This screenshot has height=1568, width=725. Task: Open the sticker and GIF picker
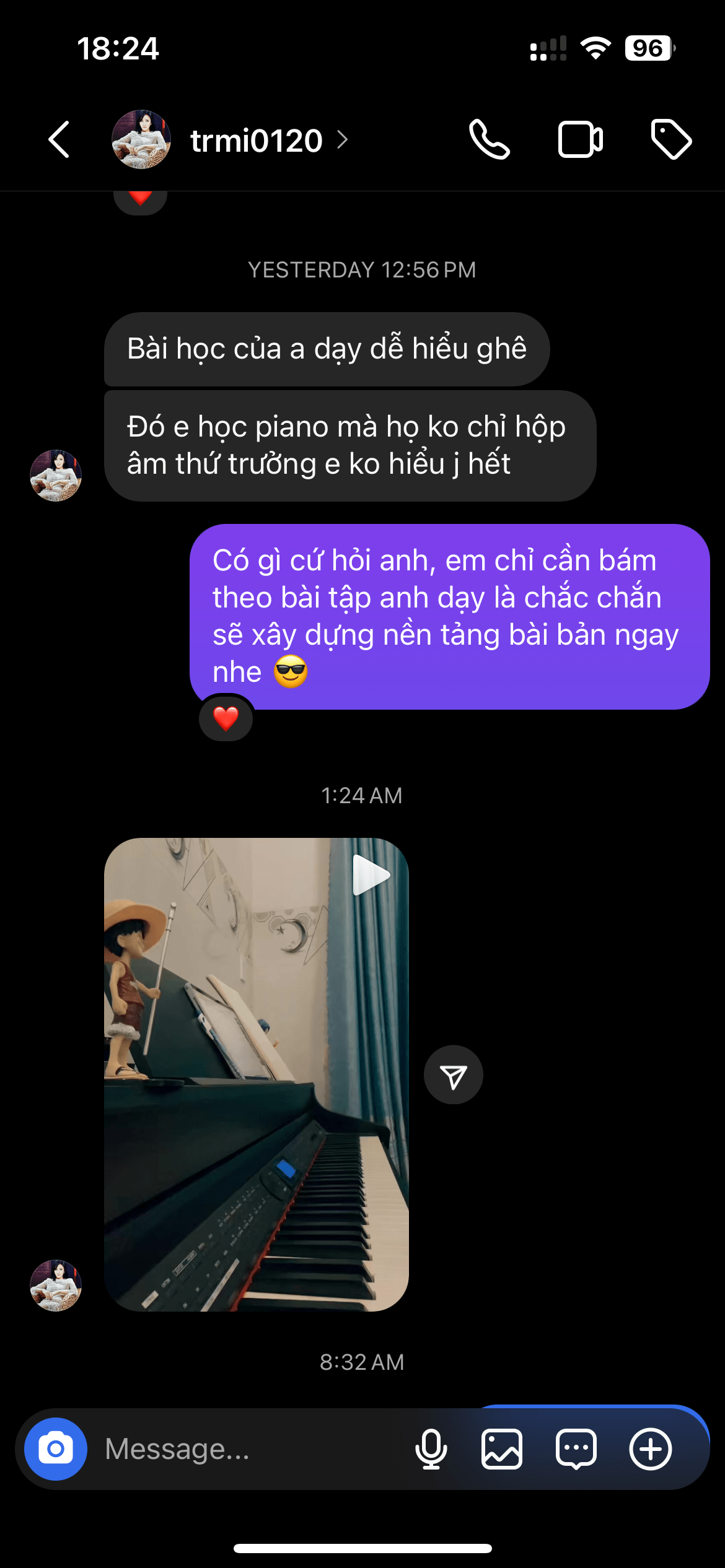tap(576, 1449)
